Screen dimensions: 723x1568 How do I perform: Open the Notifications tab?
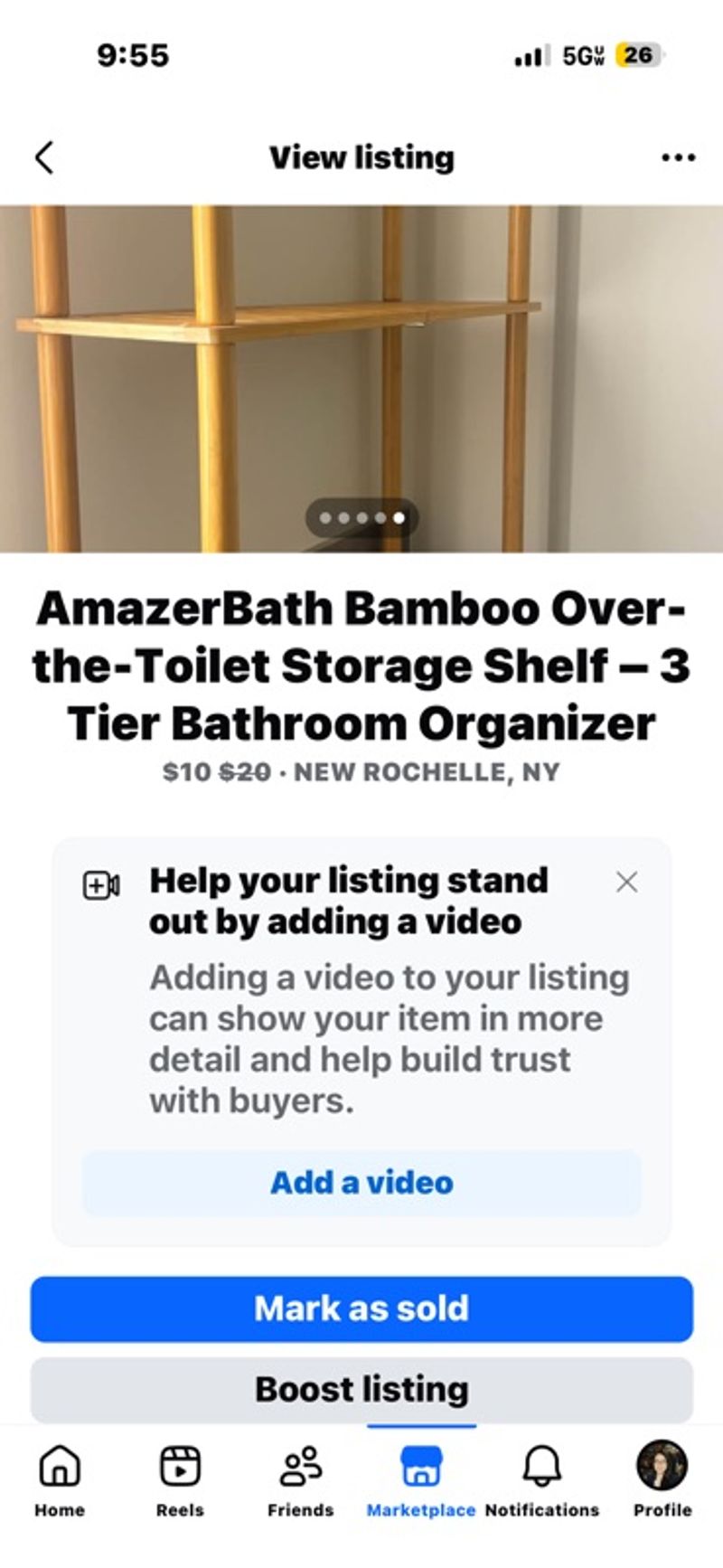(542, 1481)
